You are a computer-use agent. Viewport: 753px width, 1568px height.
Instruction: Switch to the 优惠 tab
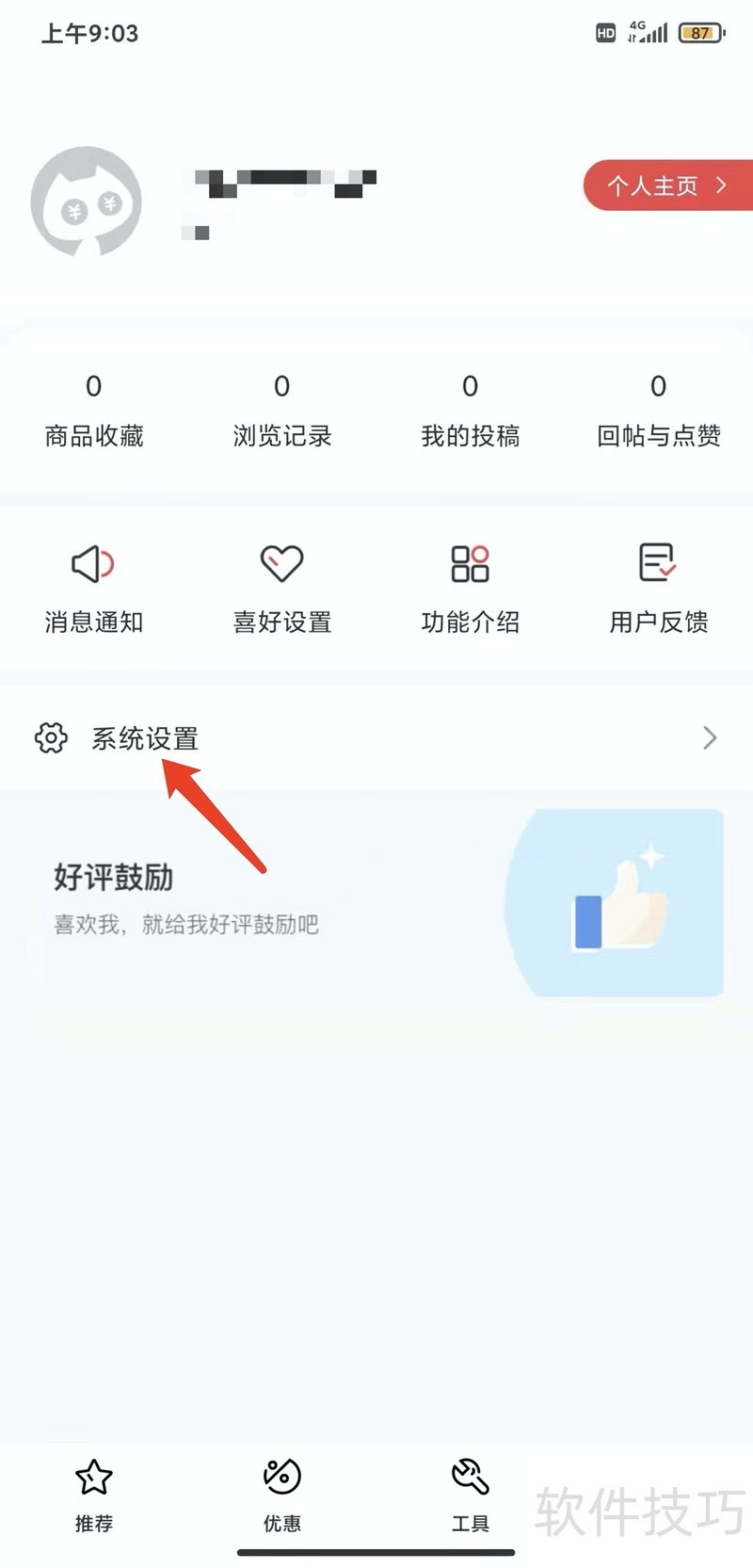pos(281,1497)
